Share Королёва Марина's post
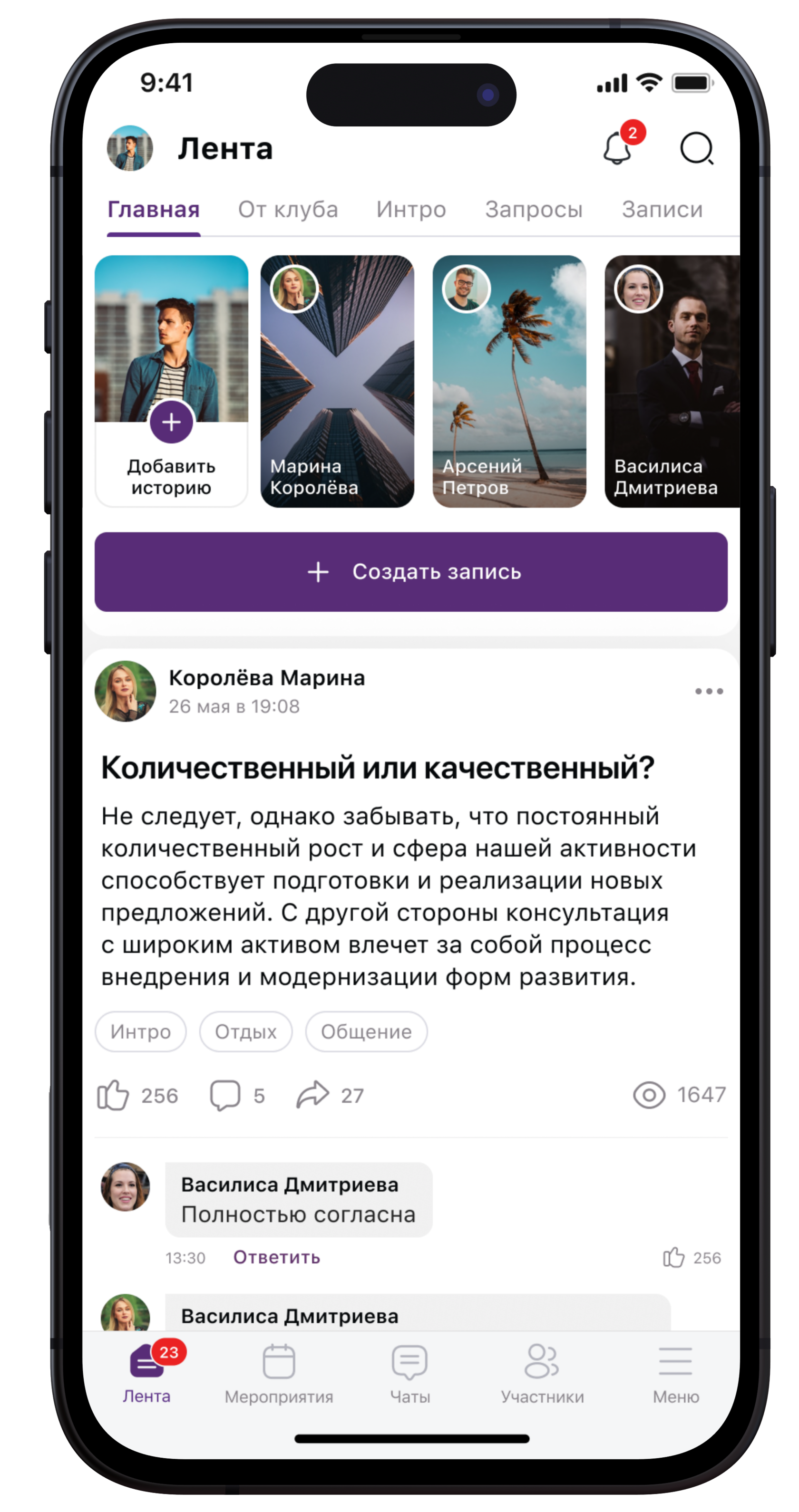 click(312, 1095)
